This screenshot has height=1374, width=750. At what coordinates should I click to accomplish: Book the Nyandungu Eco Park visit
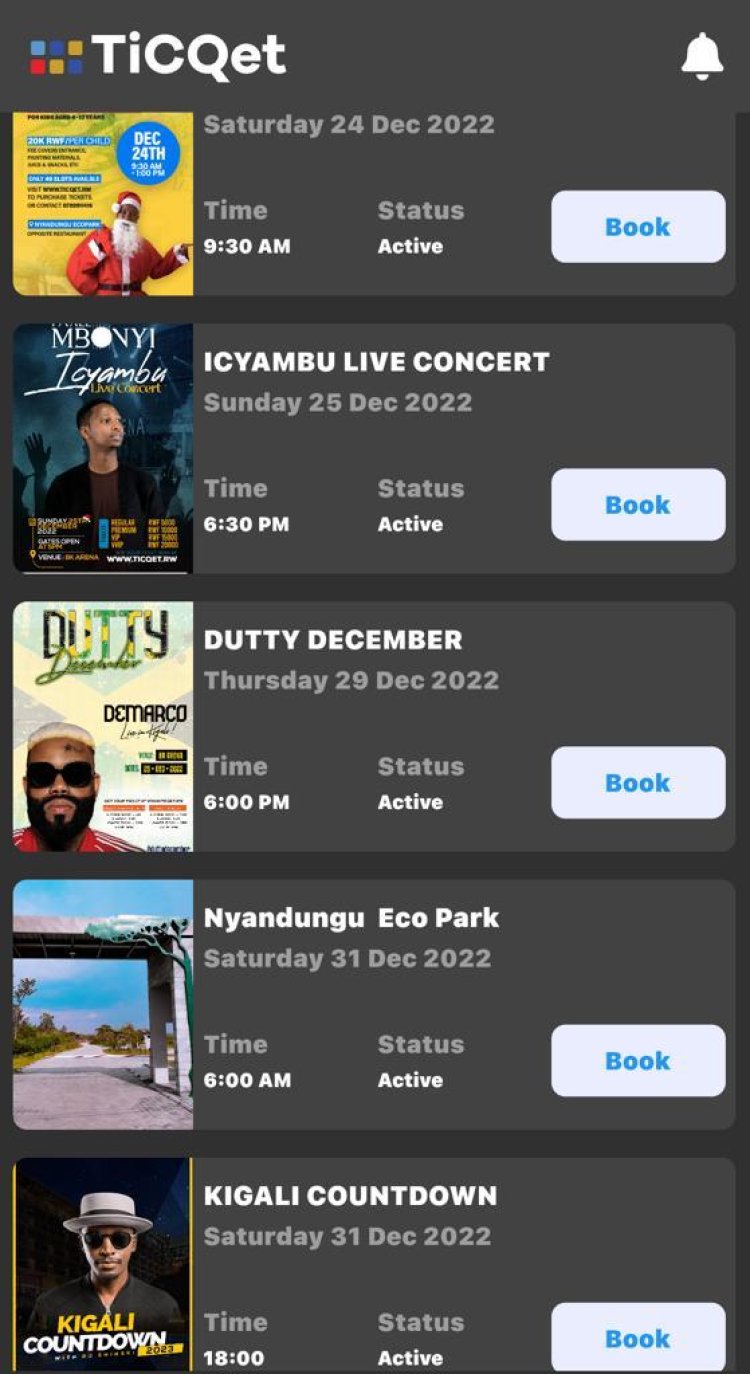(x=638, y=1061)
